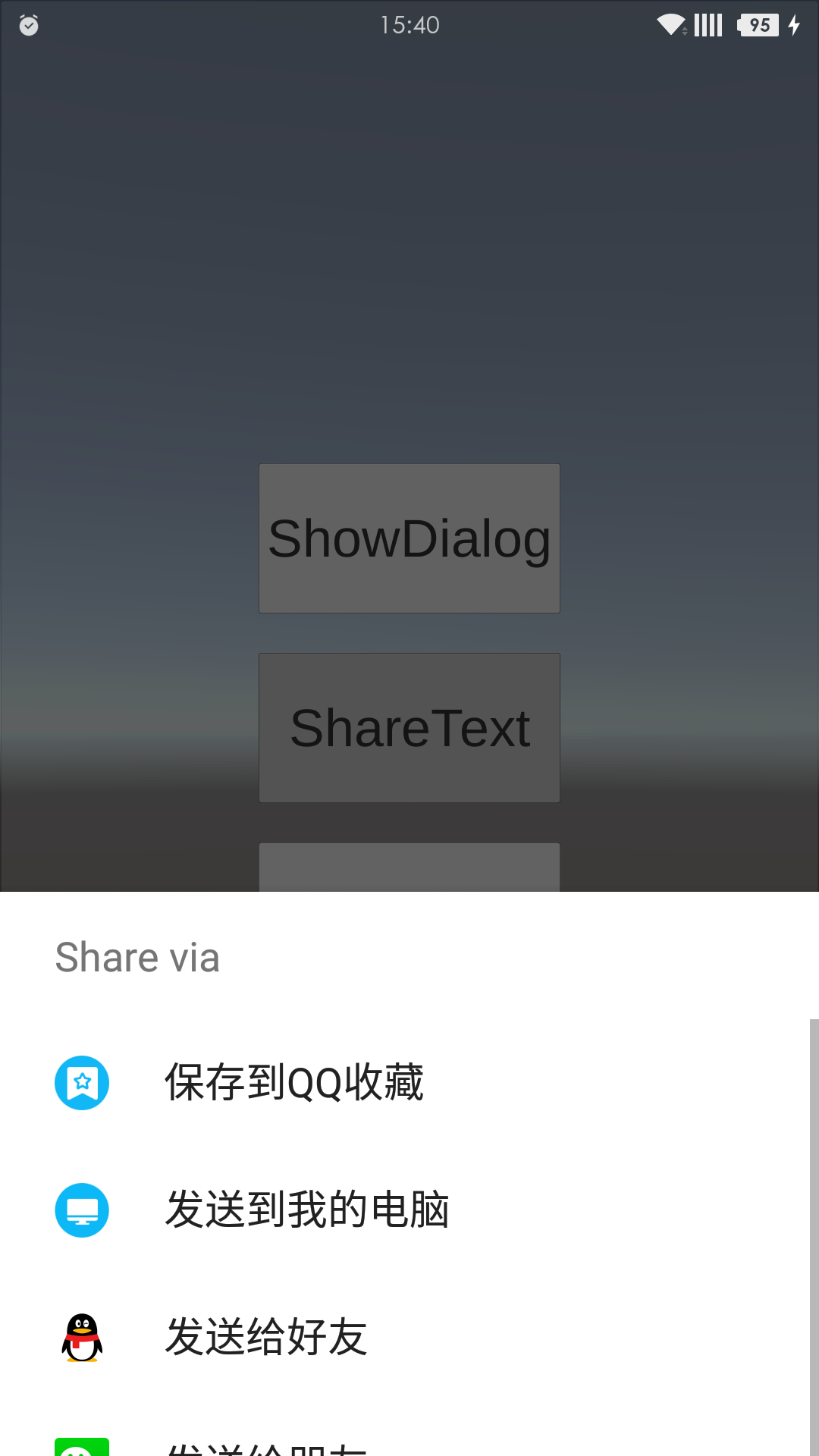Tap the charging bolt icon
Screen dimensions: 819x1456
[793, 24]
